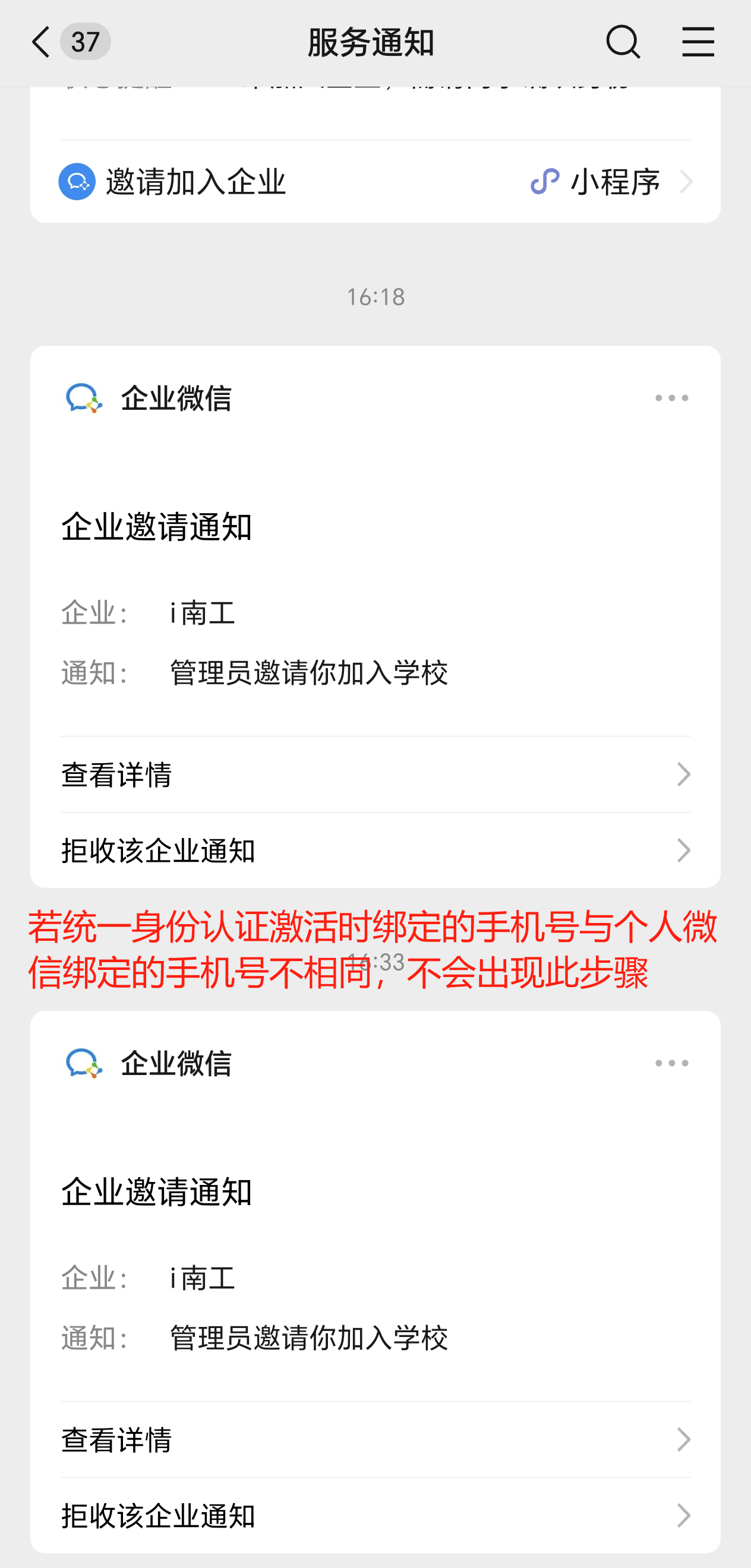Image resolution: width=751 pixels, height=1568 pixels.
Task: Open more options on the 16:18 企业微信 card
Action: [x=671, y=398]
